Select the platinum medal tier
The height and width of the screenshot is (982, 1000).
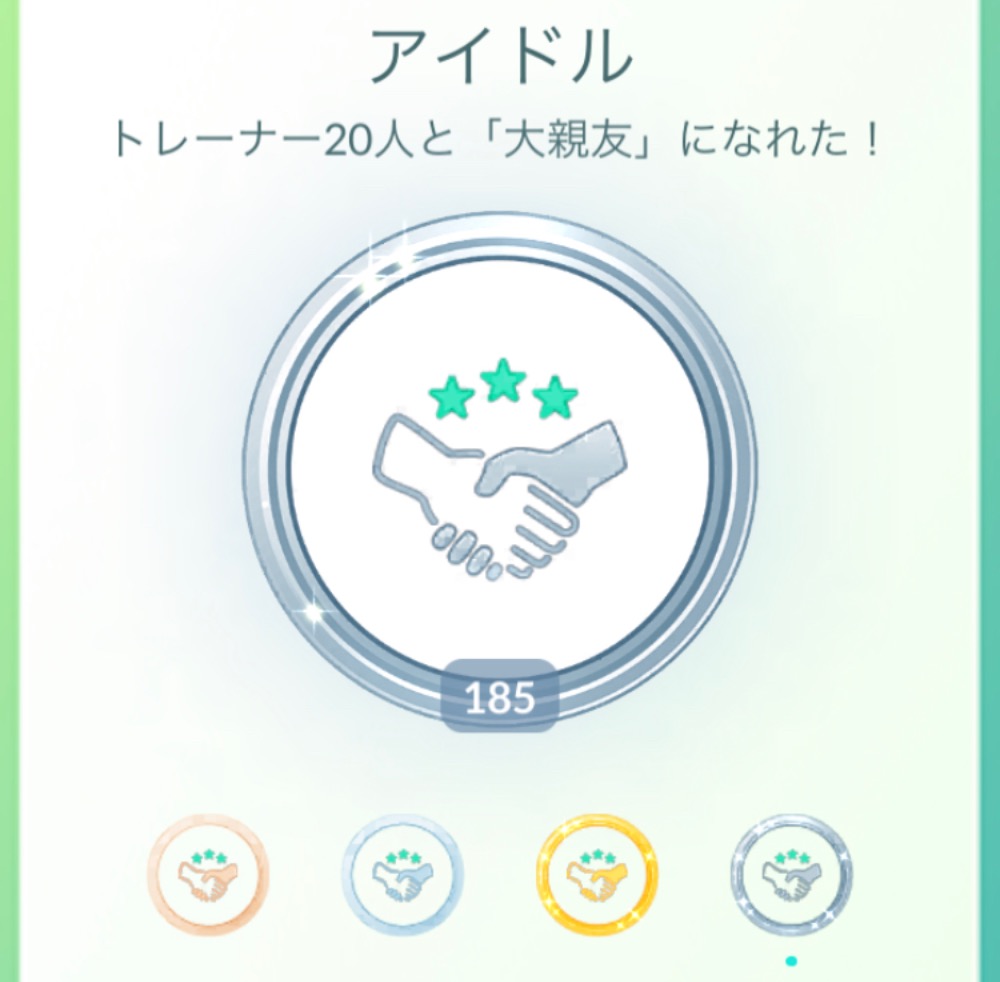tap(791, 876)
